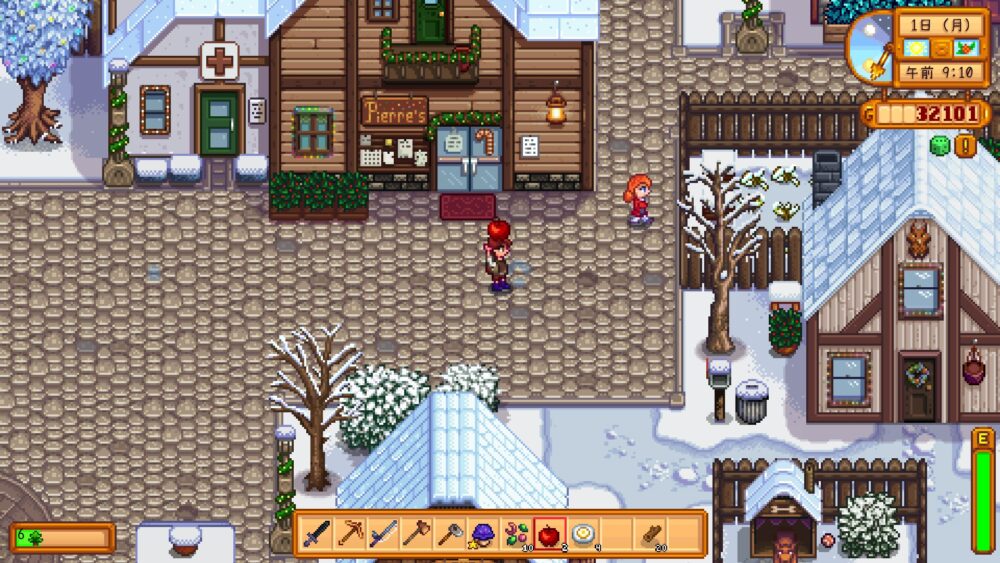Select the hoe tool
The width and height of the screenshot is (1000, 563).
[449, 535]
